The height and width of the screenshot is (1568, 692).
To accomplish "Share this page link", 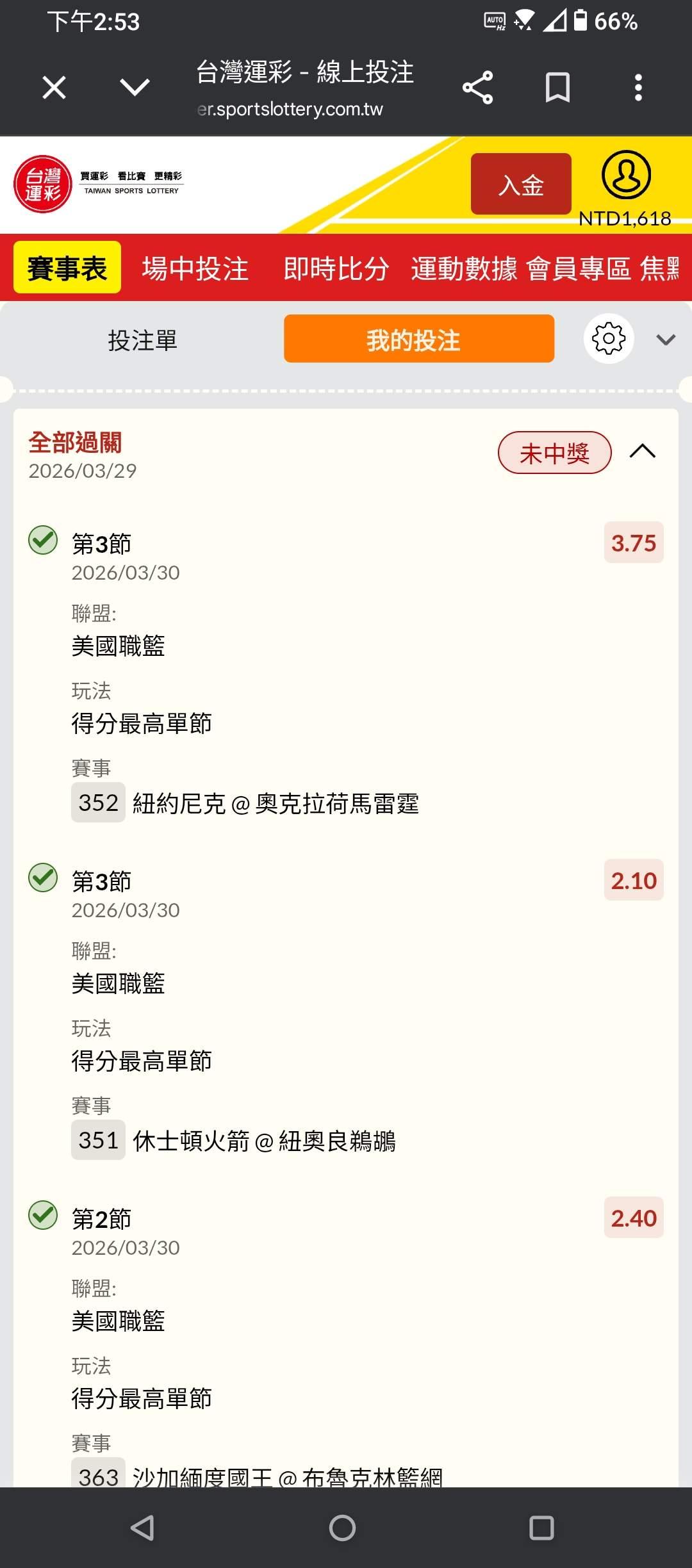I will pyautogui.click(x=477, y=87).
